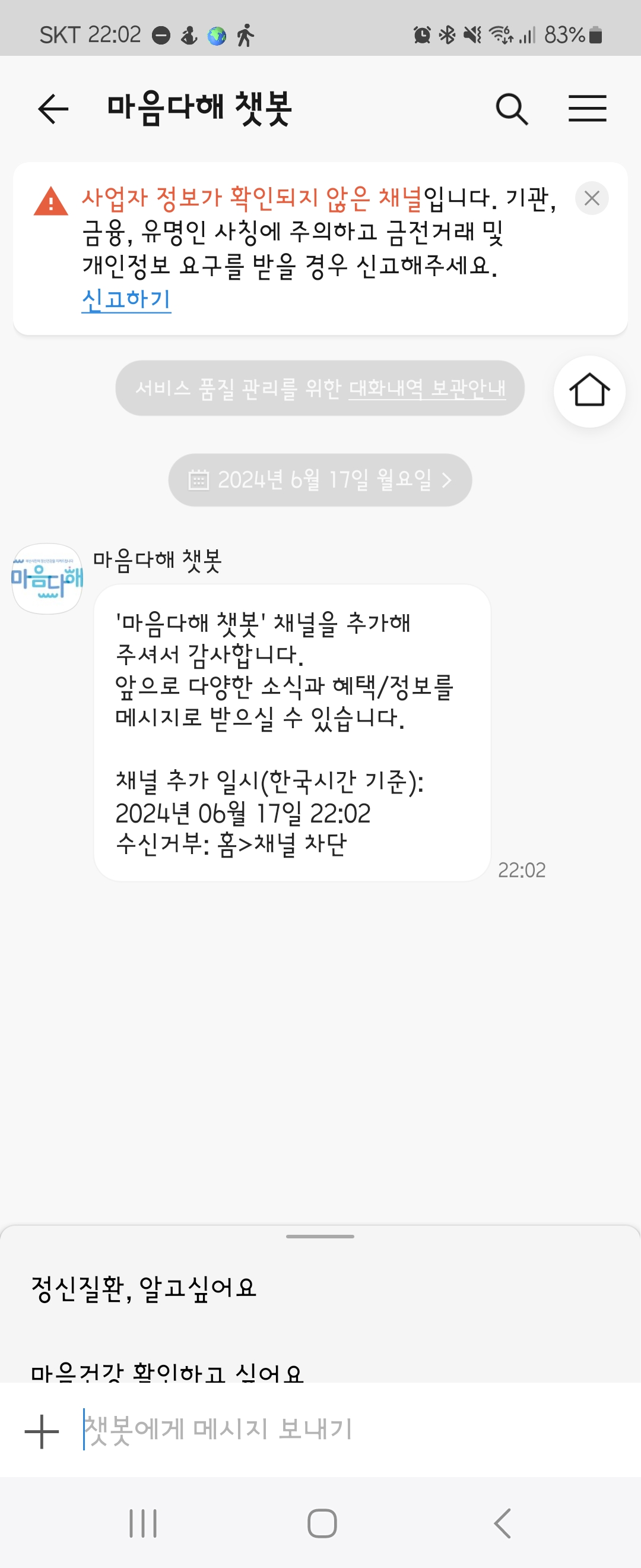The height and width of the screenshot is (1568, 641).
Task: Open the 대화내역 보관안내 link
Action: click(427, 388)
